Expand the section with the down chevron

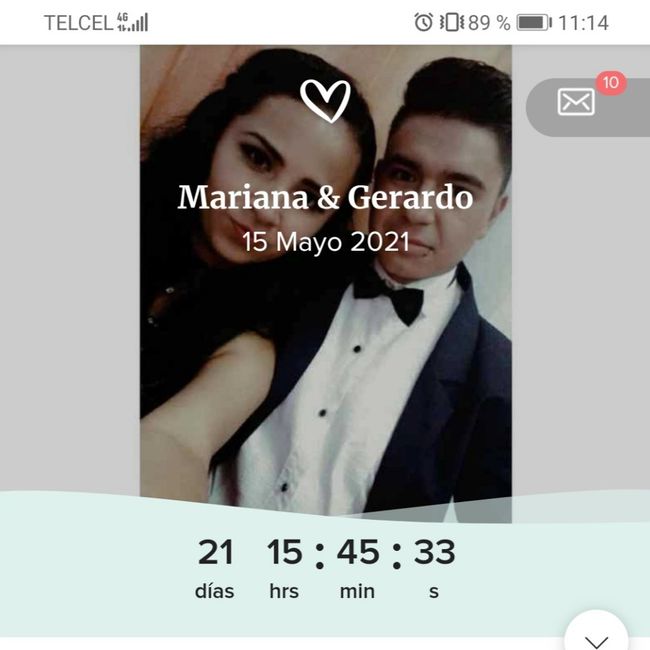pyautogui.click(x=596, y=637)
